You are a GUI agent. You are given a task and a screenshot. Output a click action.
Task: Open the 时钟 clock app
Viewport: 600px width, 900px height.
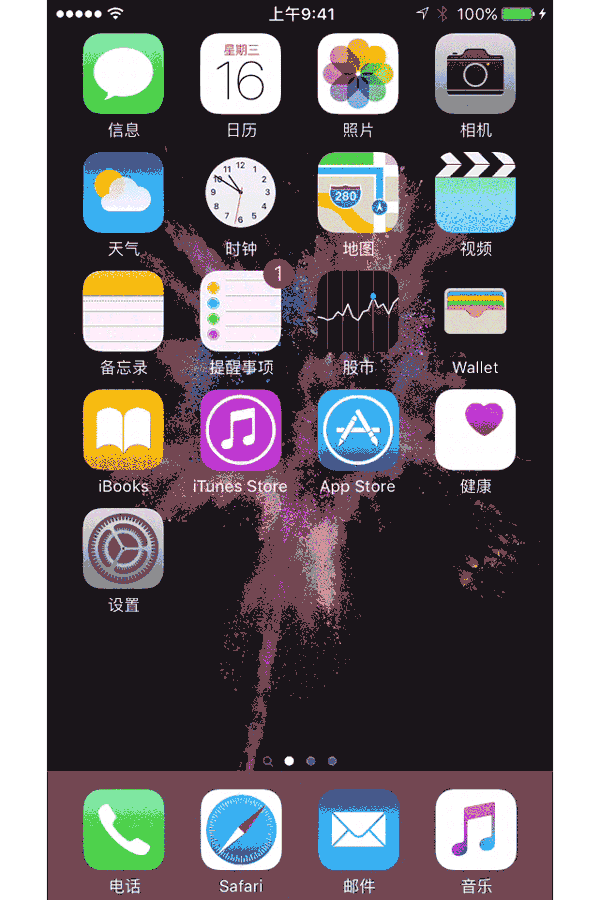(x=241, y=193)
